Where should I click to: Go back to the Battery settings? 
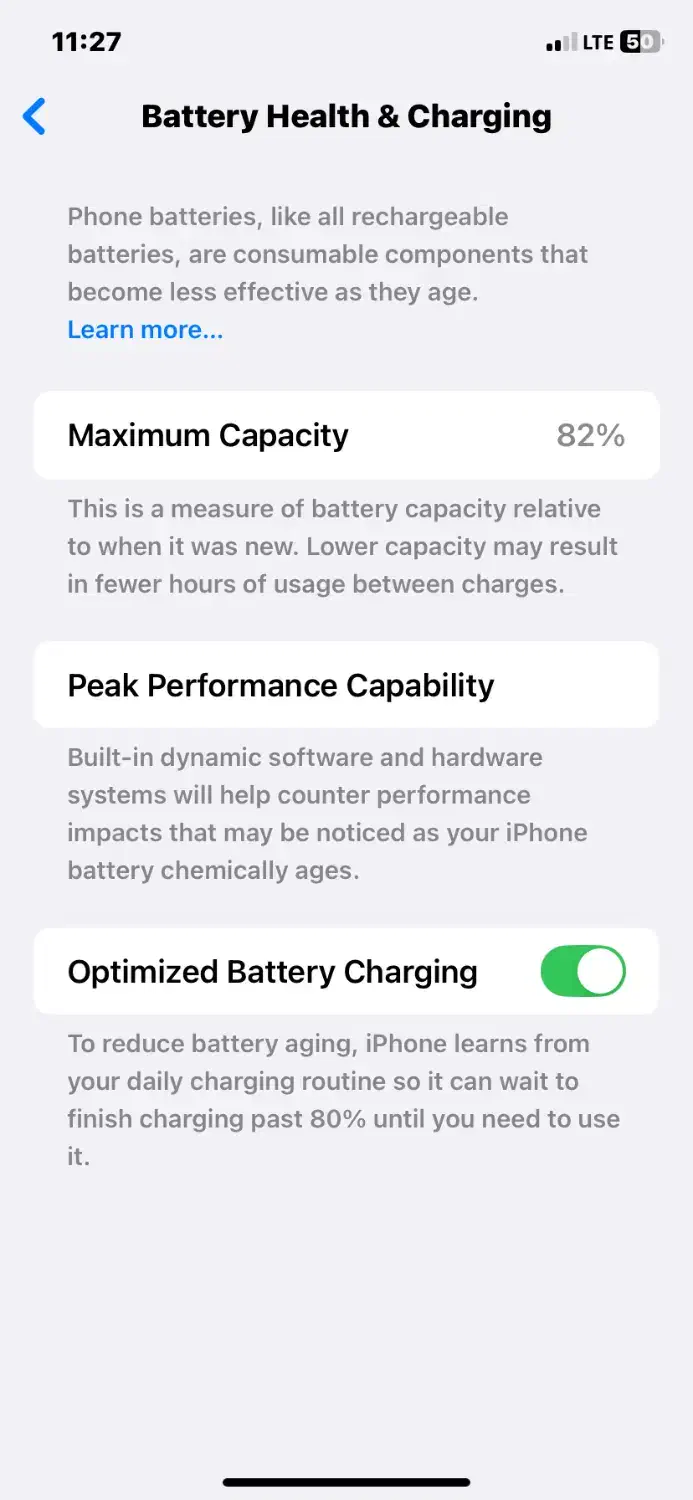tap(35, 117)
